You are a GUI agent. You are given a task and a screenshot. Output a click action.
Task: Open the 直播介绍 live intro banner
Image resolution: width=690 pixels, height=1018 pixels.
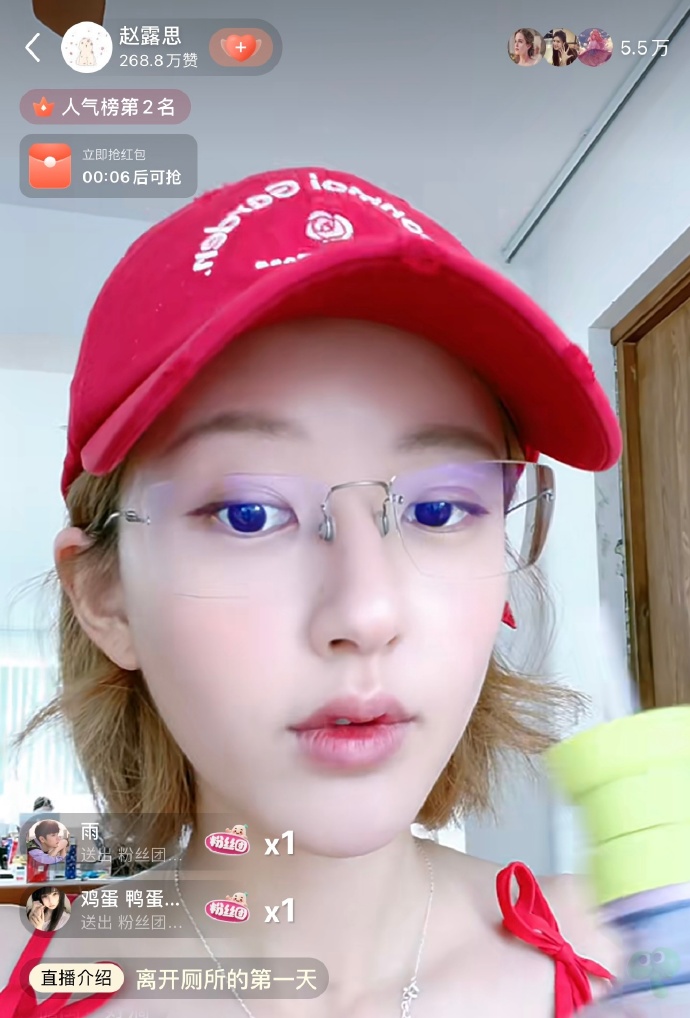tap(76, 978)
